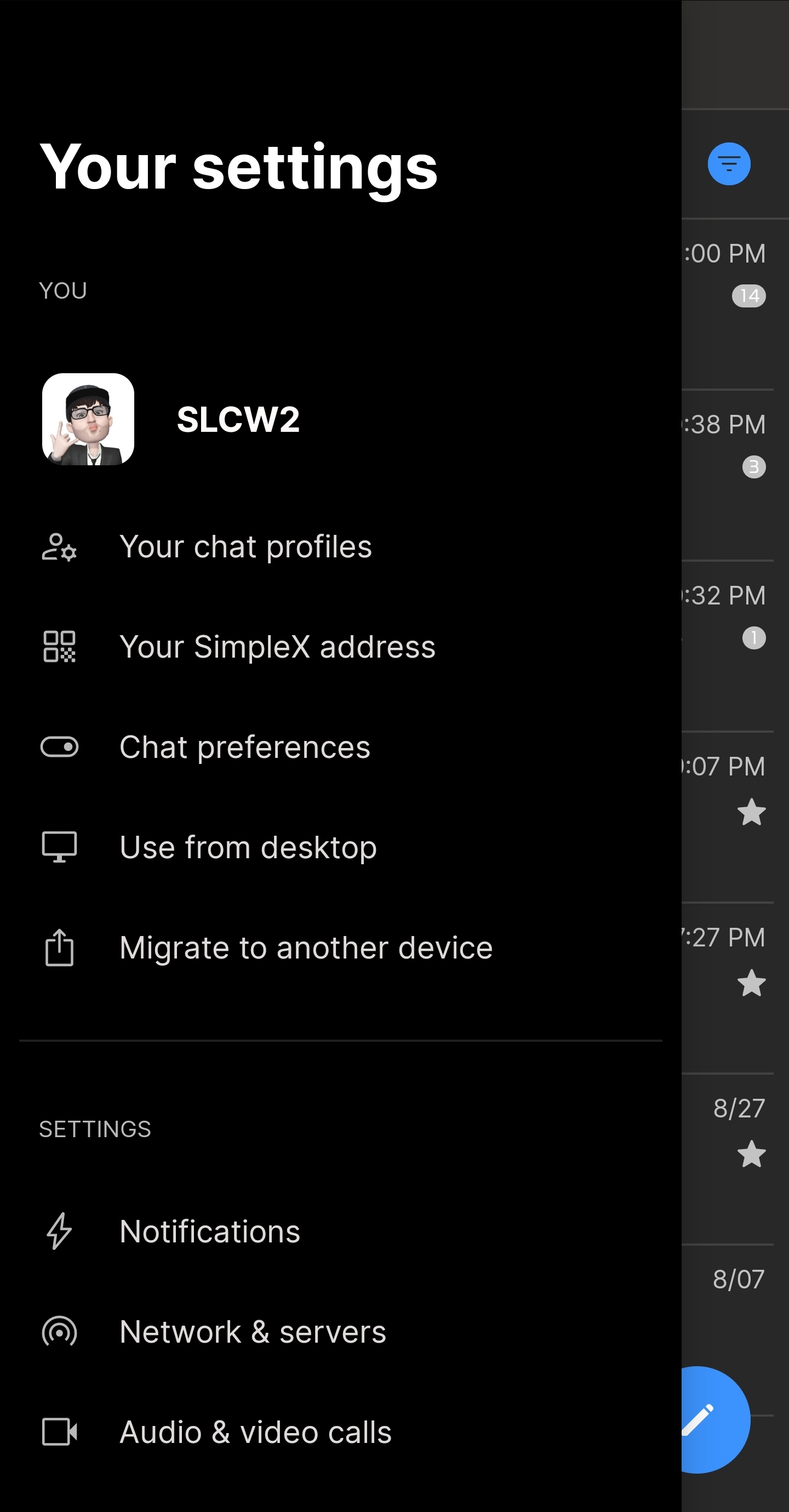
Task: Open Network & servers settings
Action: coord(253,1332)
